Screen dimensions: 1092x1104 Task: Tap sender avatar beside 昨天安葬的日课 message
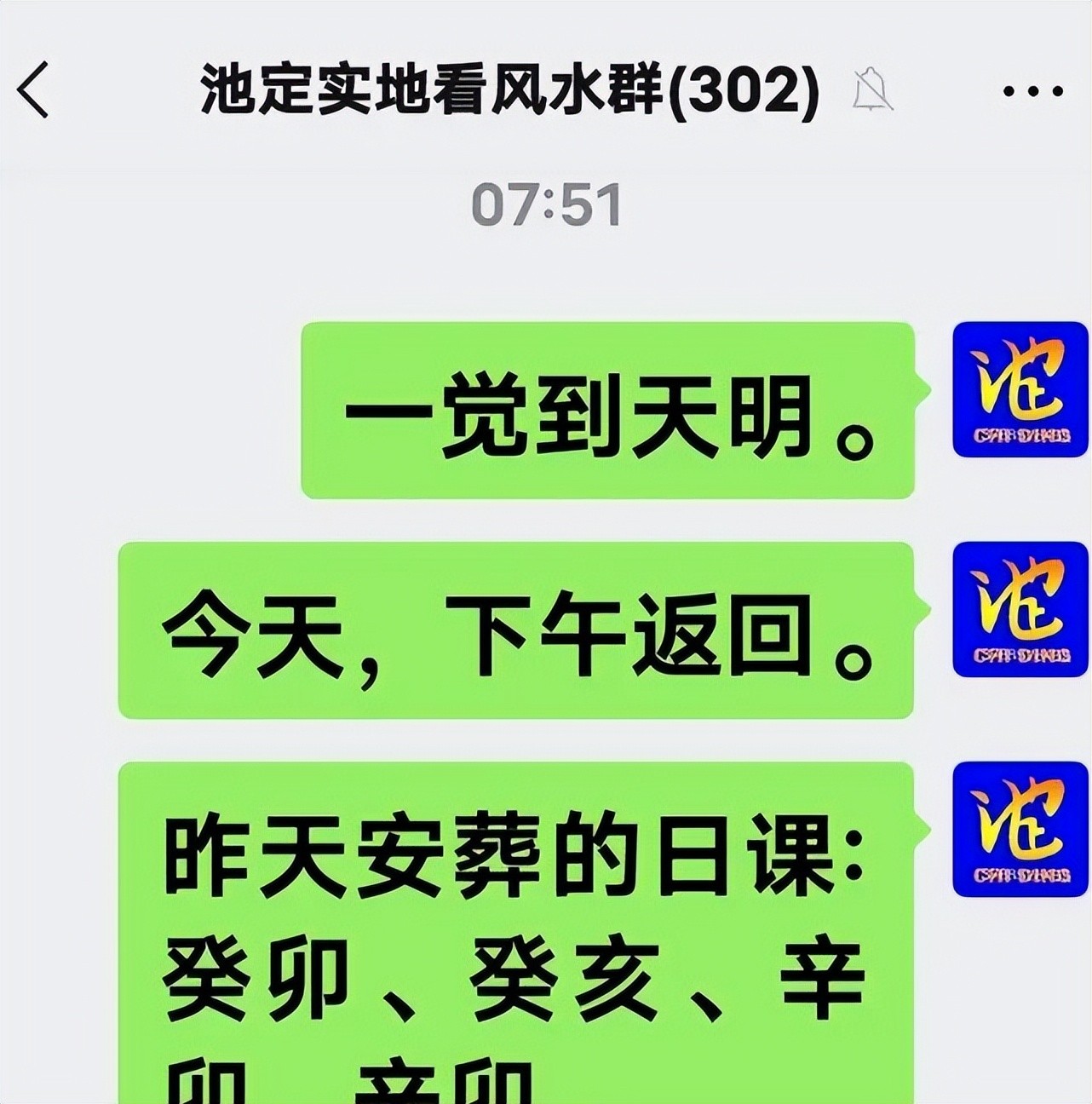pos(1020,829)
